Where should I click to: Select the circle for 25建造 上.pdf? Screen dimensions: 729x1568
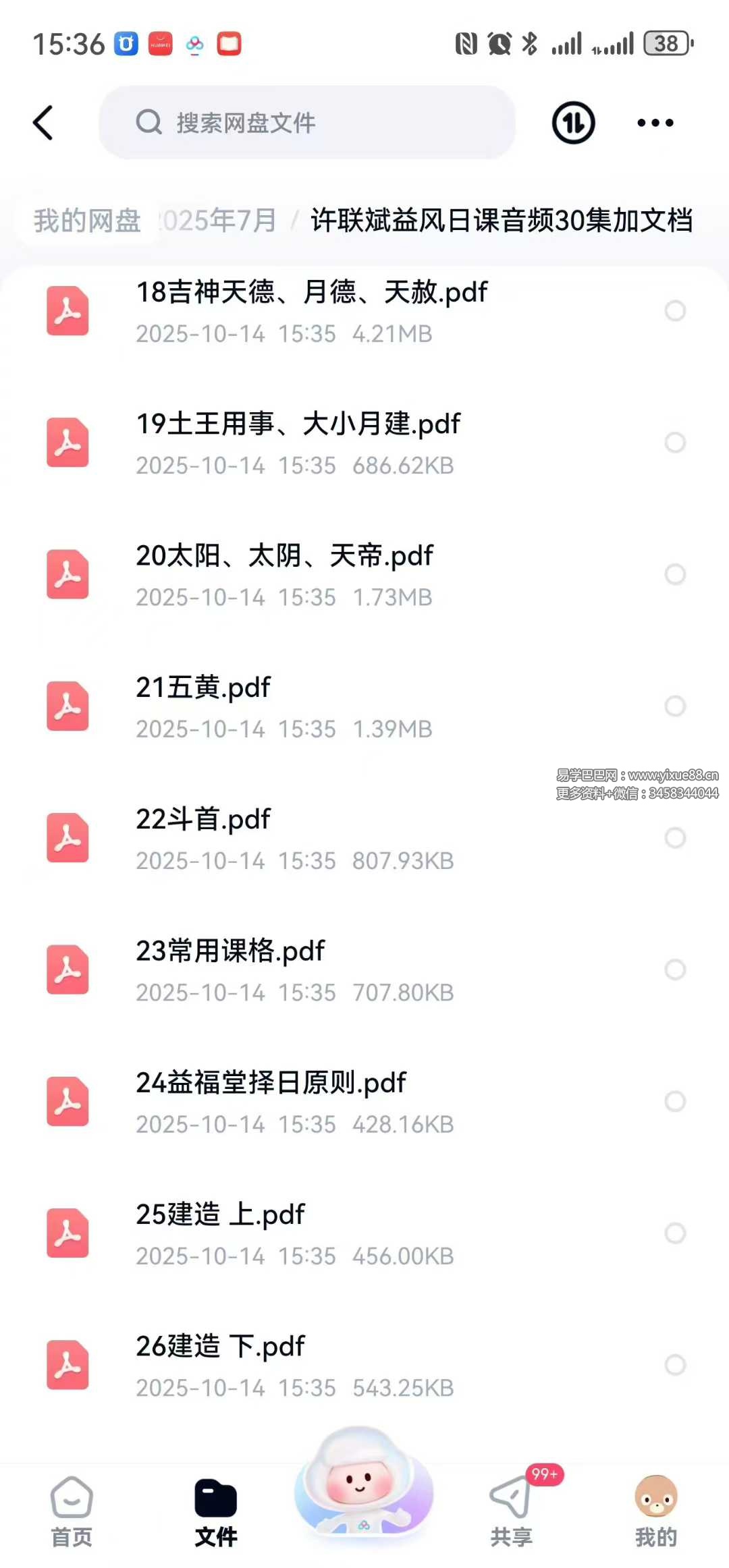pos(675,1233)
